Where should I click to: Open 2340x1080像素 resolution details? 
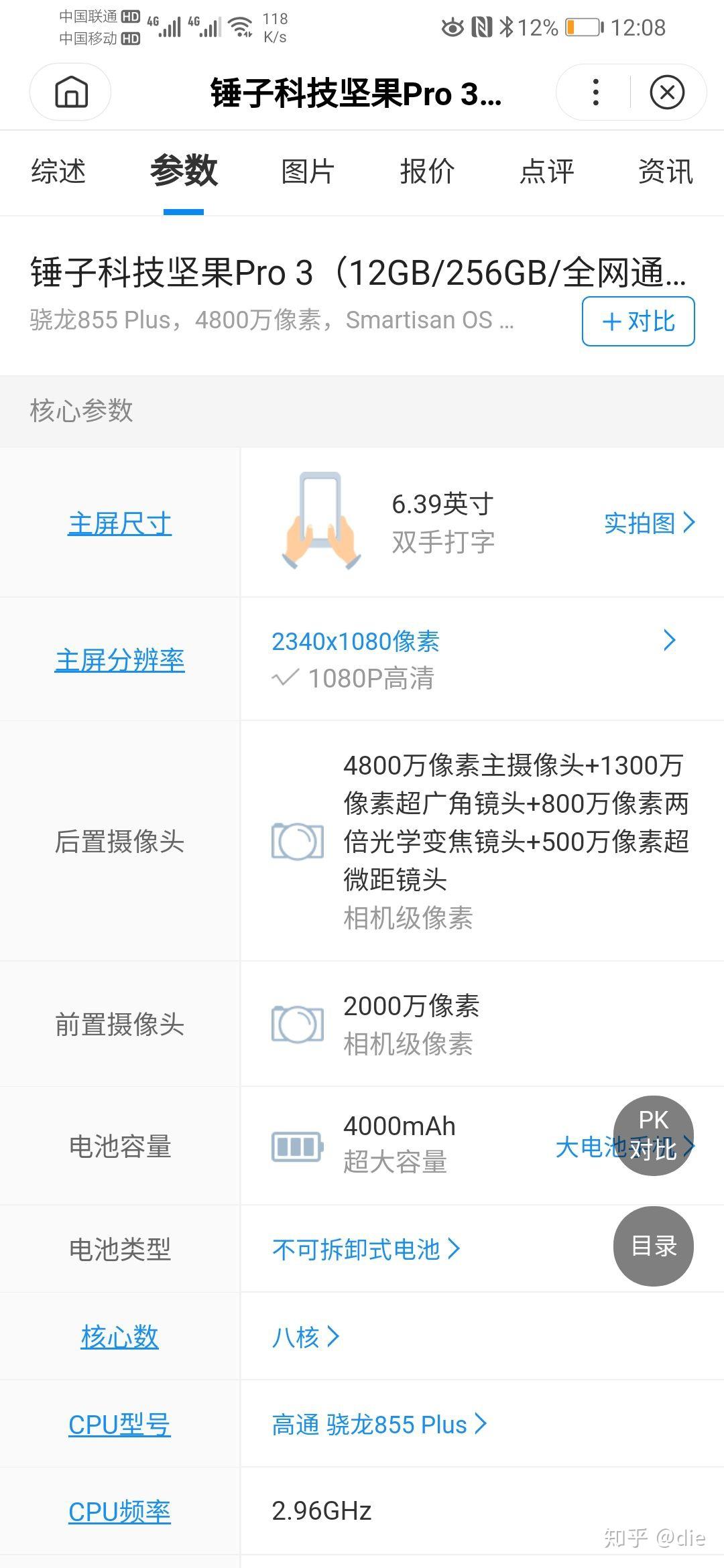[355, 641]
